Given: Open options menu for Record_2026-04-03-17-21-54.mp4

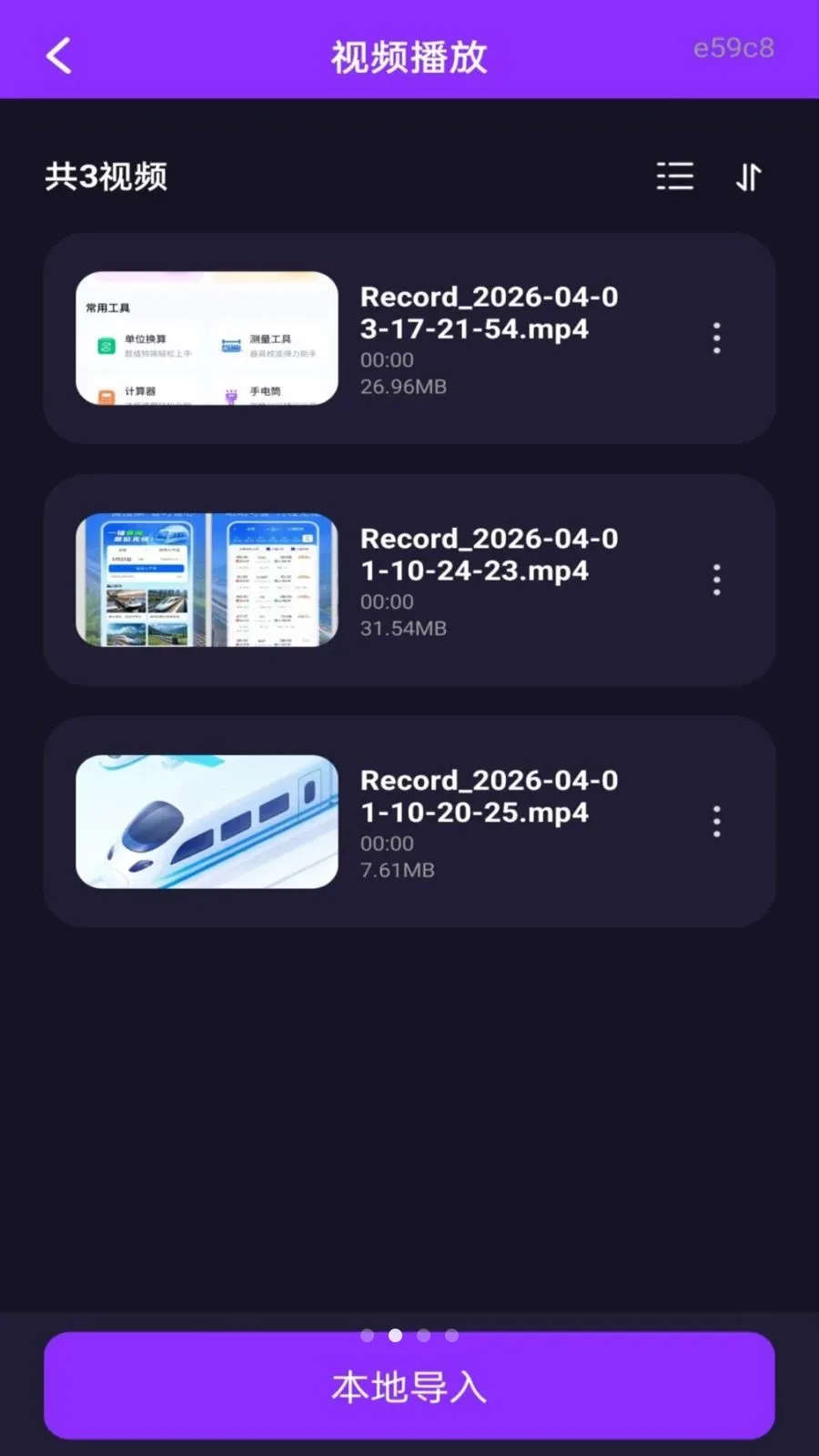Looking at the screenshot, I should [x=716, y=337].
